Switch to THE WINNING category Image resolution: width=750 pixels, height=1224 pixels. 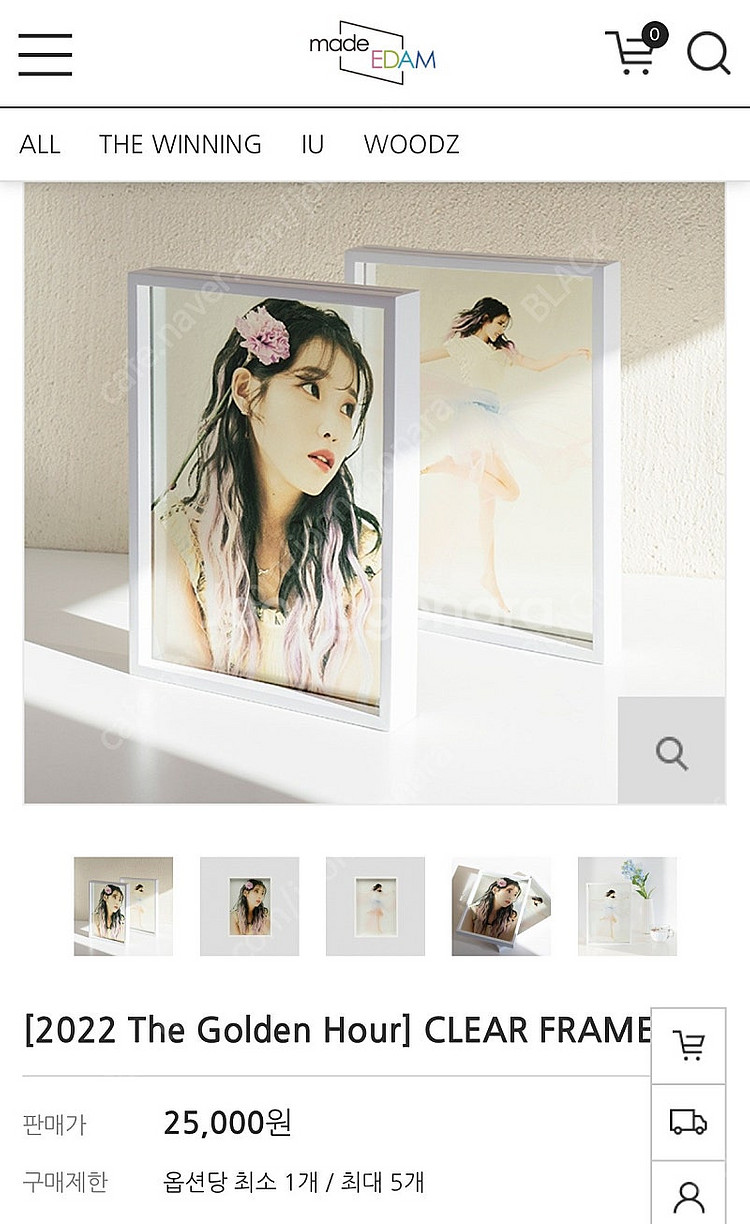click(x=180, y=144)
